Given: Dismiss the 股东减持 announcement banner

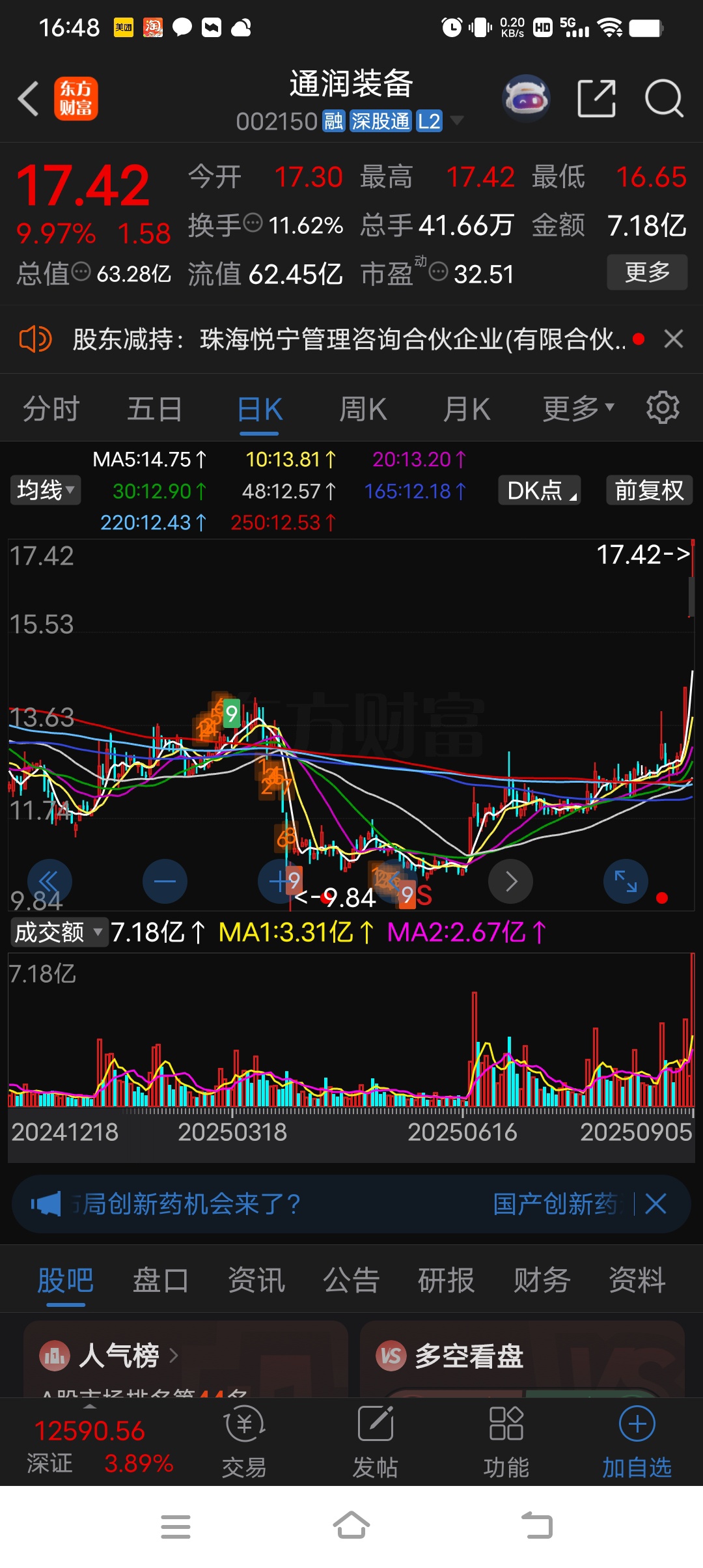Looking at the screenshot, I should click(674, 339).
